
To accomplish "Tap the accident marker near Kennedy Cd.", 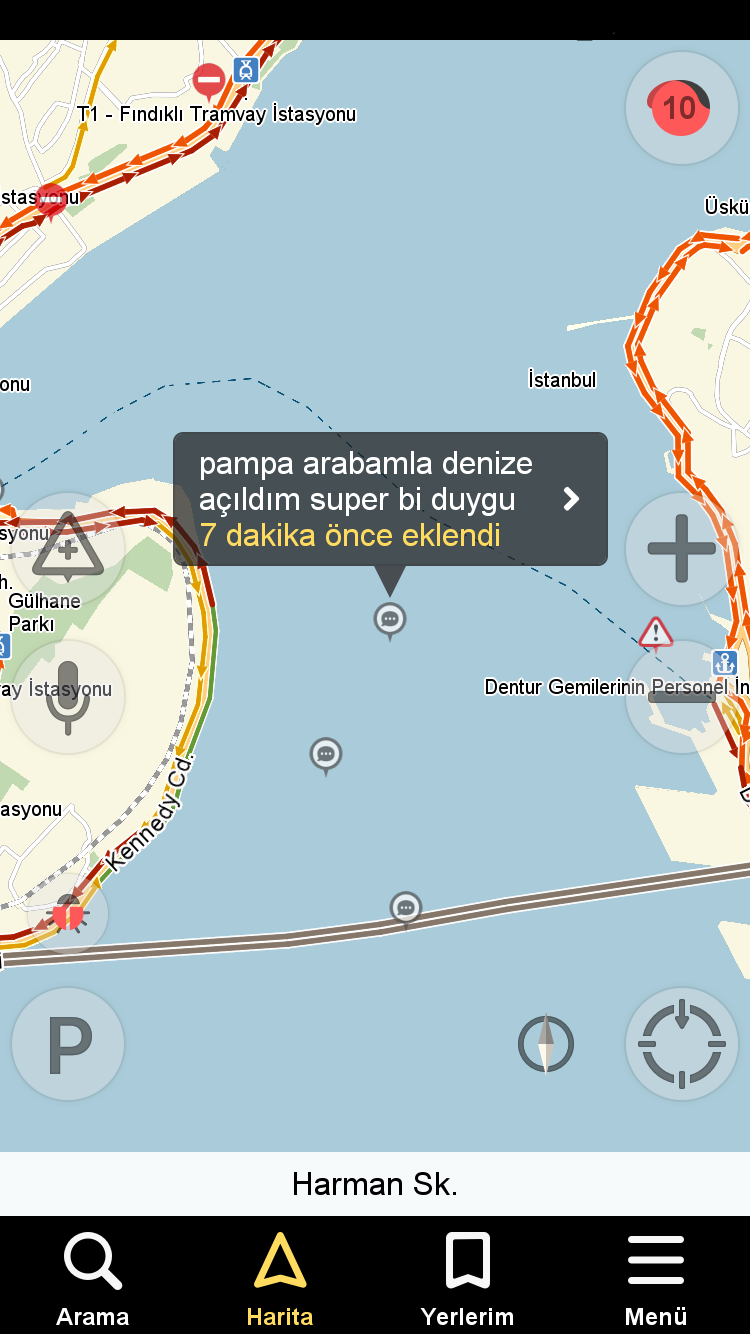I will pos(68,914).
